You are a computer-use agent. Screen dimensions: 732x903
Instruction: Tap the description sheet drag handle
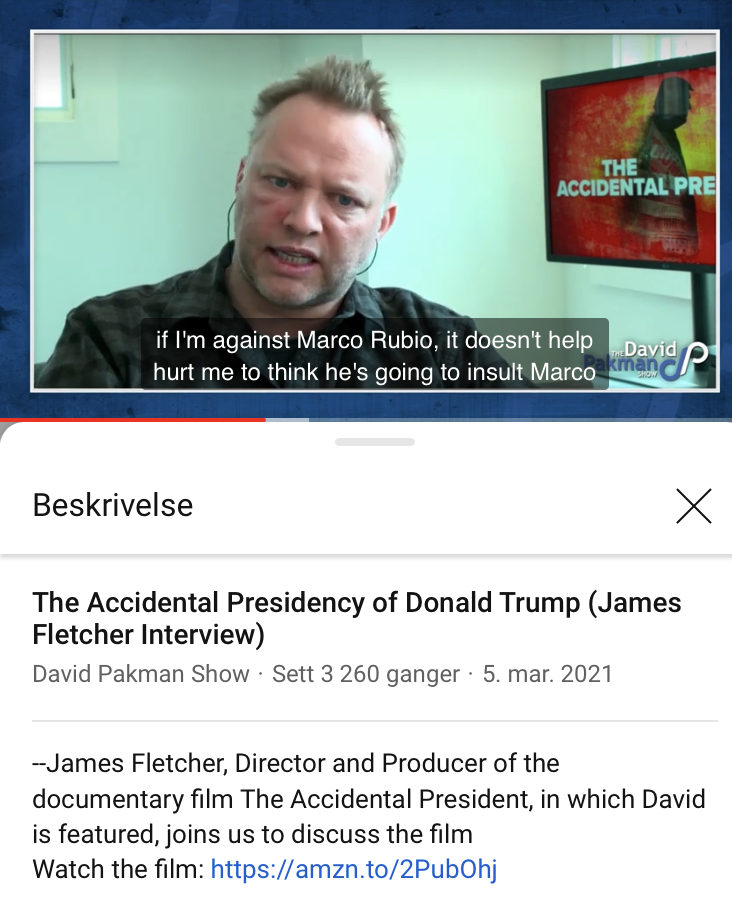pos(375,441)
